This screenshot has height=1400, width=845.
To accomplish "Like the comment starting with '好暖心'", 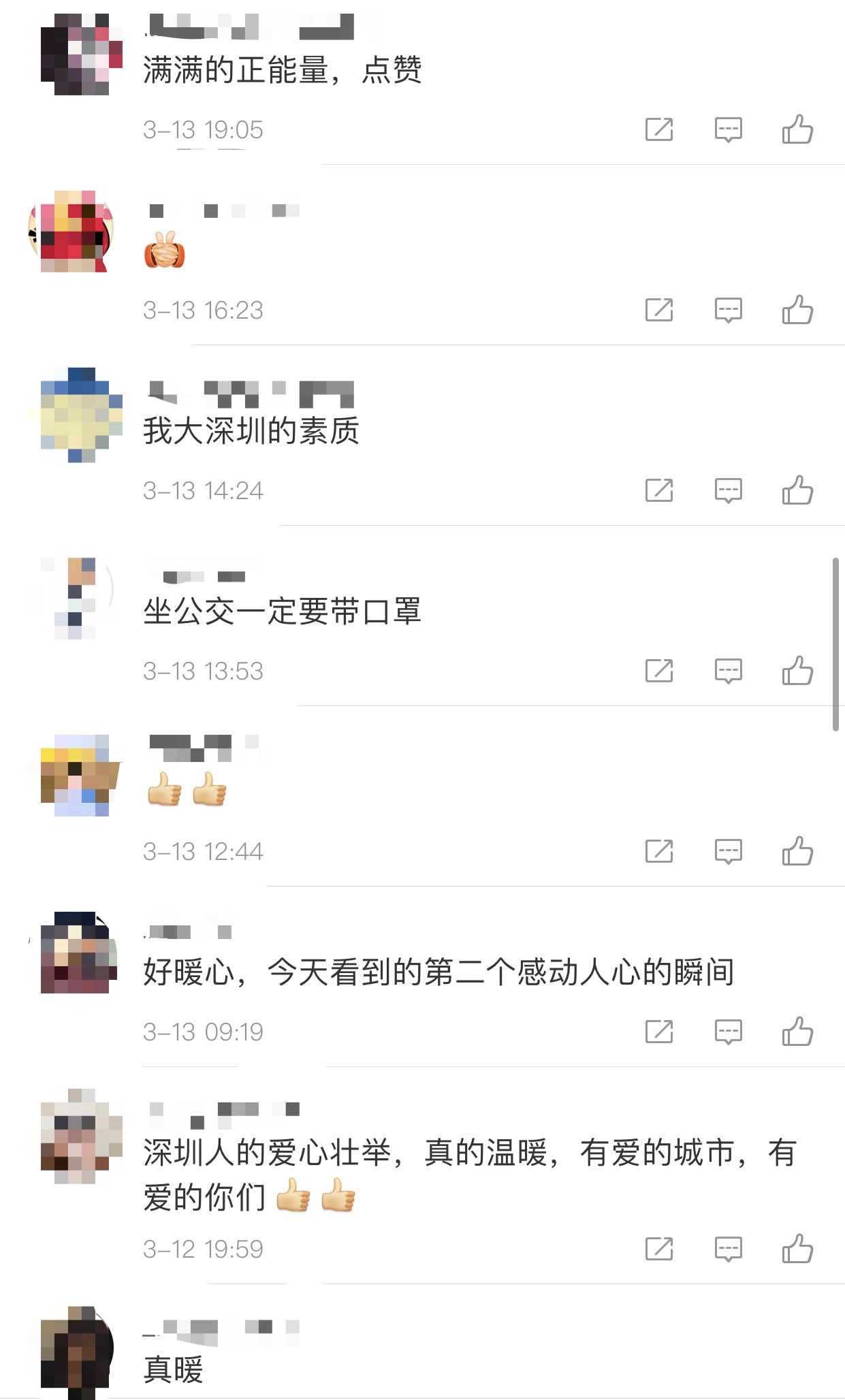I will pyautogui.click(x=797, y=1032).
